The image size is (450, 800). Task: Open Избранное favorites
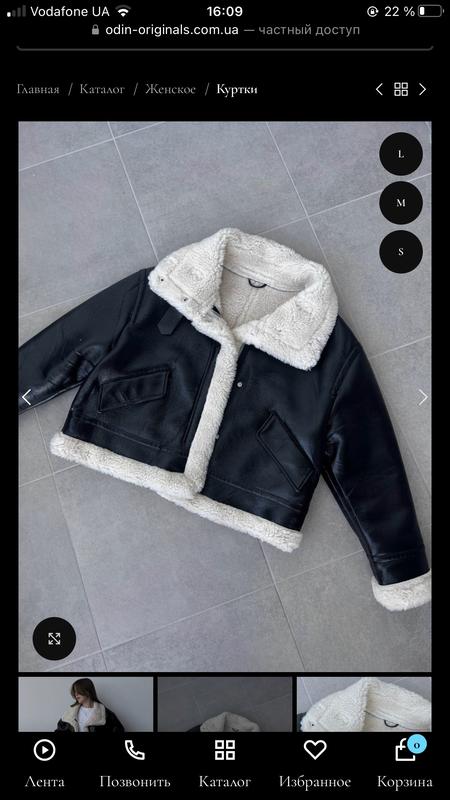(315, 764)
